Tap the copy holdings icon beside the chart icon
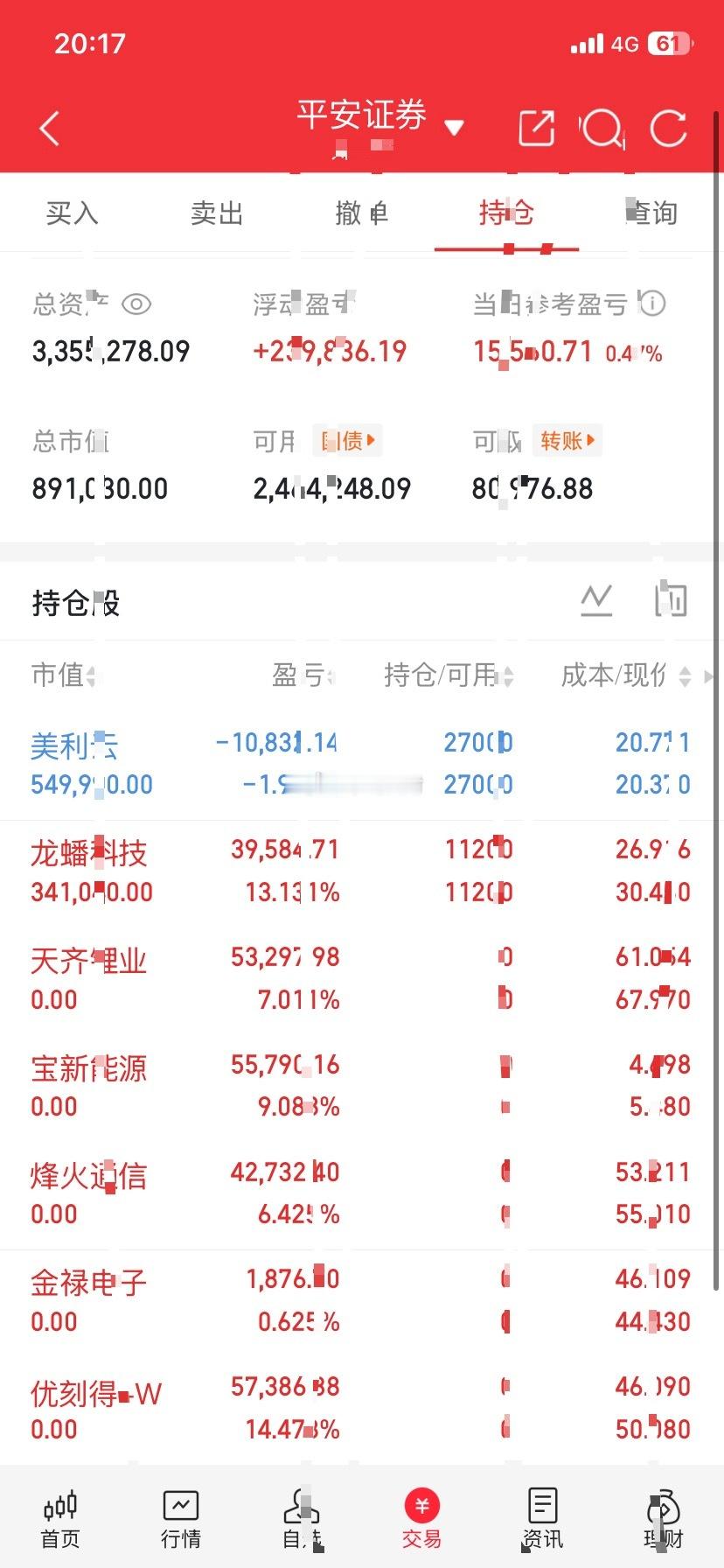 click(x=670, y=600)
